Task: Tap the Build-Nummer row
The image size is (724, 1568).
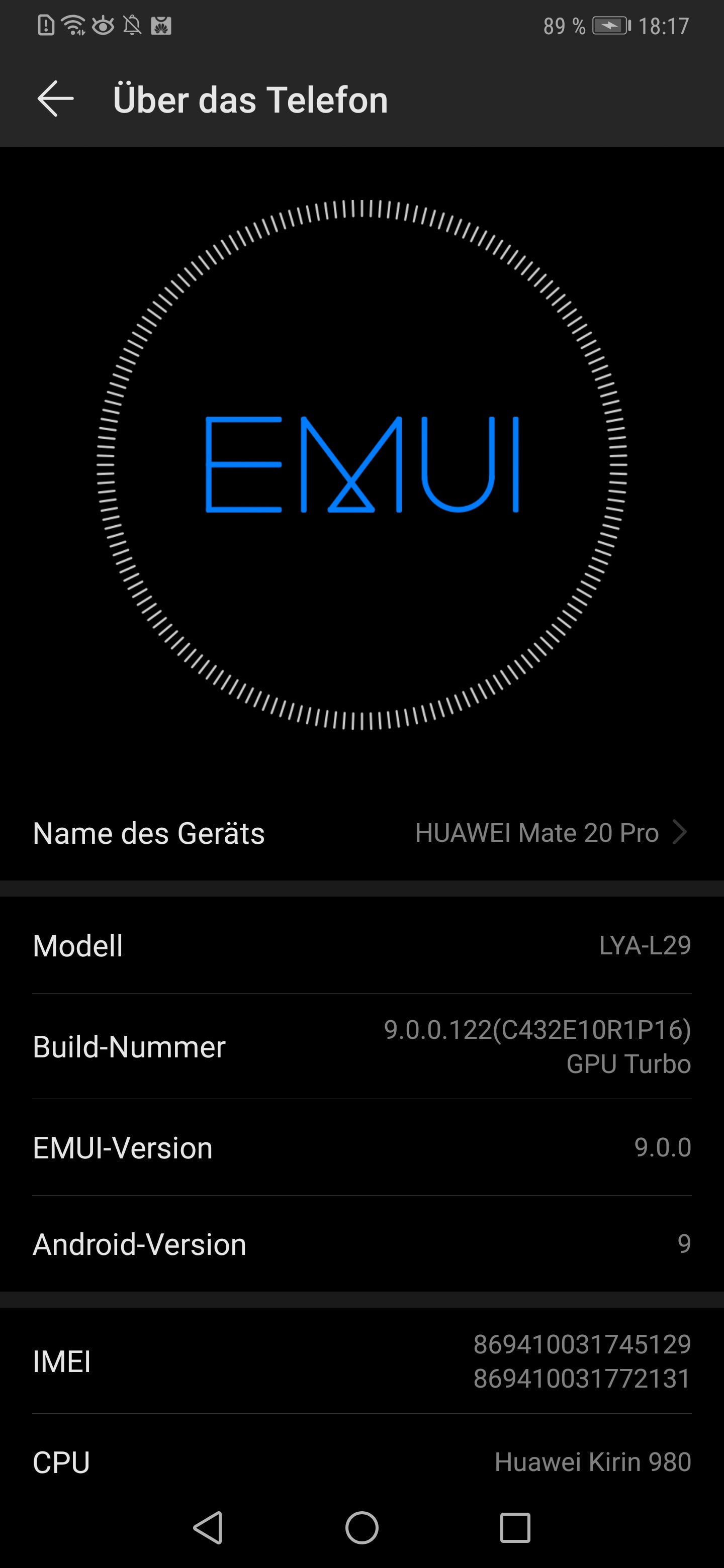Action: point(361,1046)
